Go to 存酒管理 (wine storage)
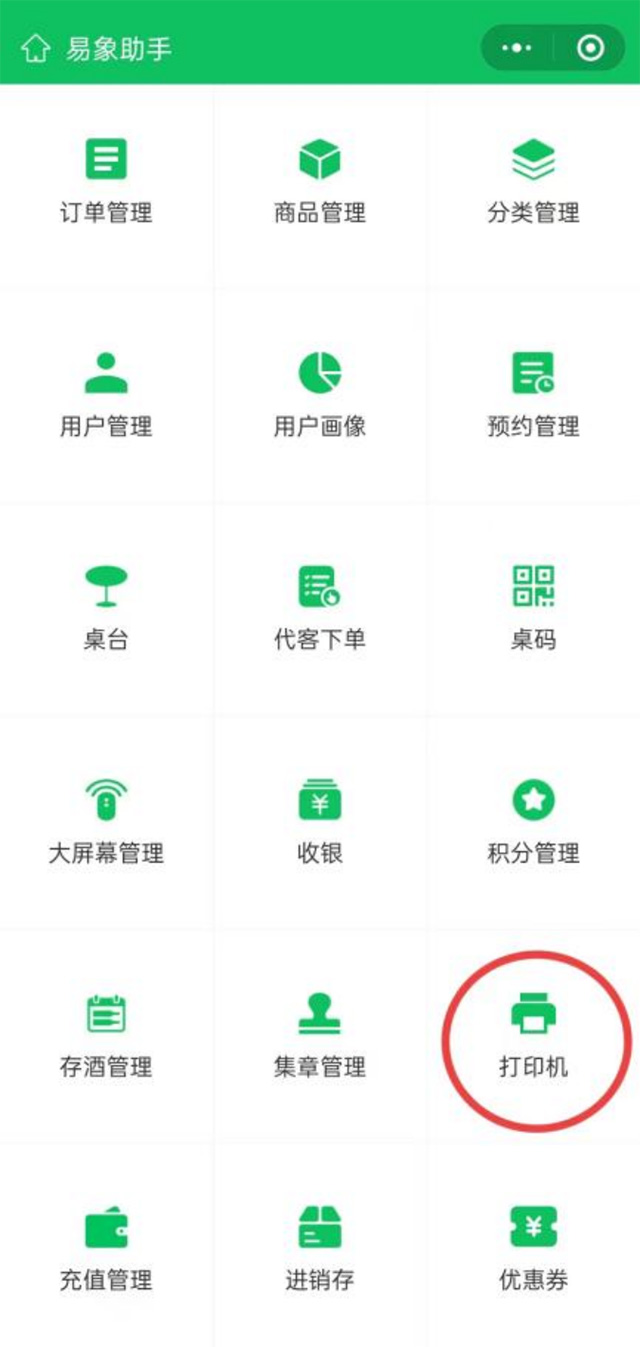The width and height of the screenshot is (640, 1347). (106, 1035)
